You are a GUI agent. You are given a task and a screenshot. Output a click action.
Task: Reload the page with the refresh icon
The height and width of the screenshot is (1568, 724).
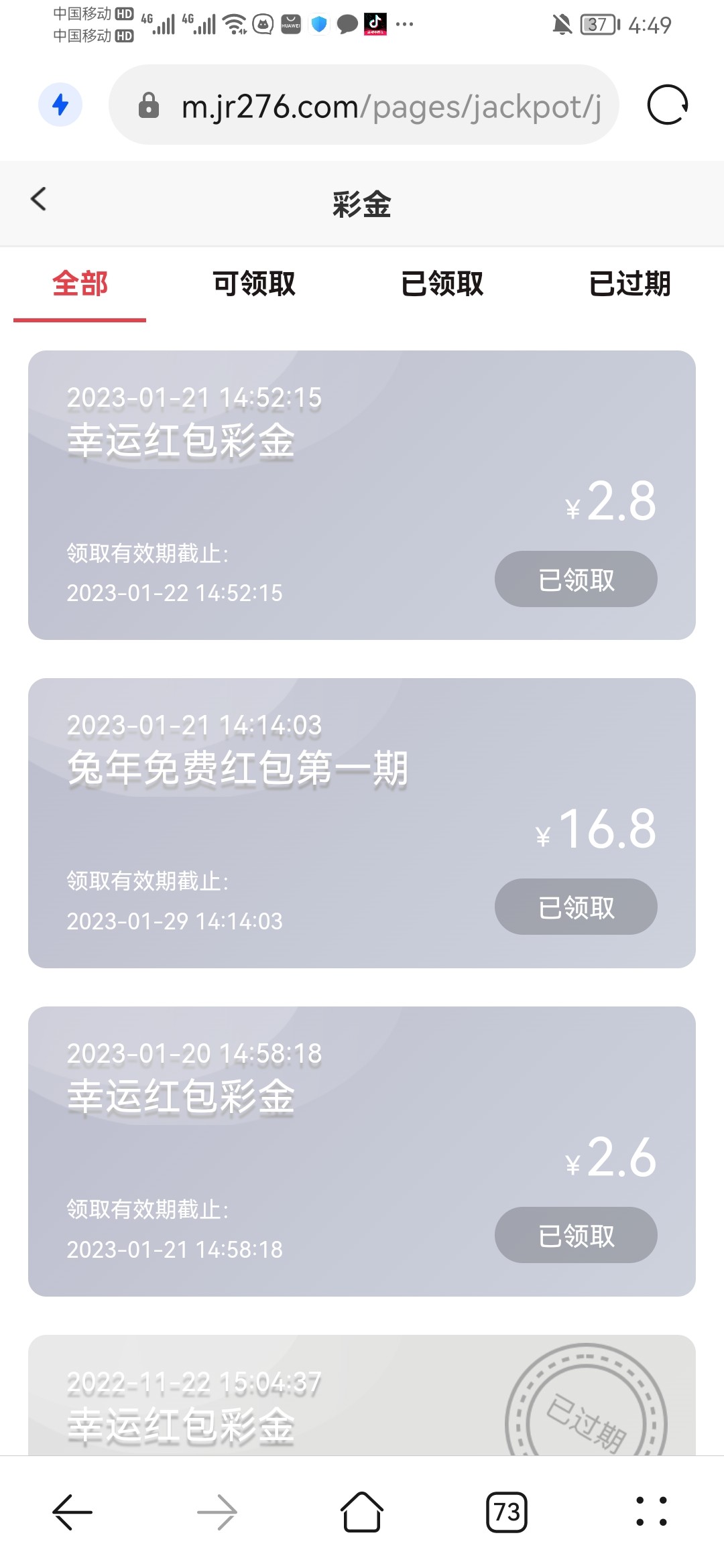(668, 105)
